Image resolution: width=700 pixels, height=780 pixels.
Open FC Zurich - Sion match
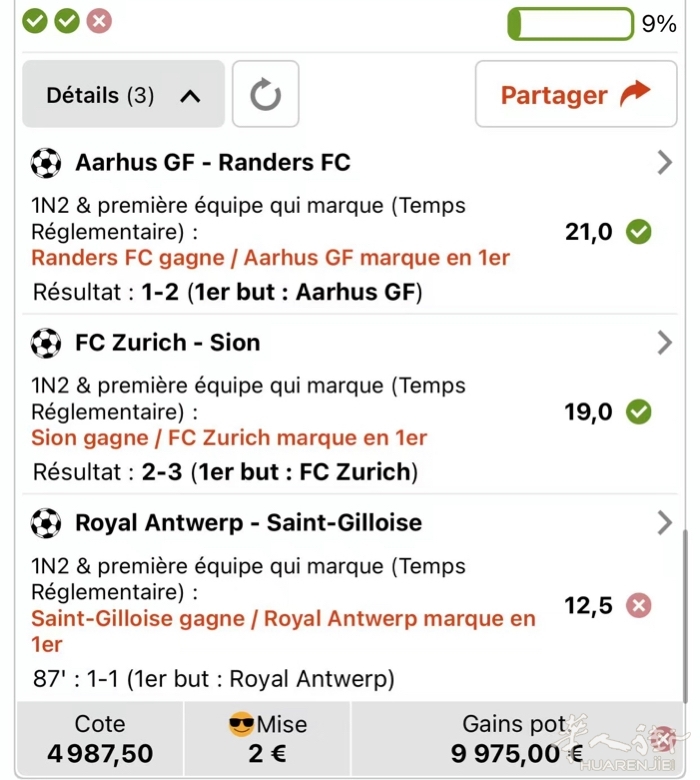[x=664, y=343]
